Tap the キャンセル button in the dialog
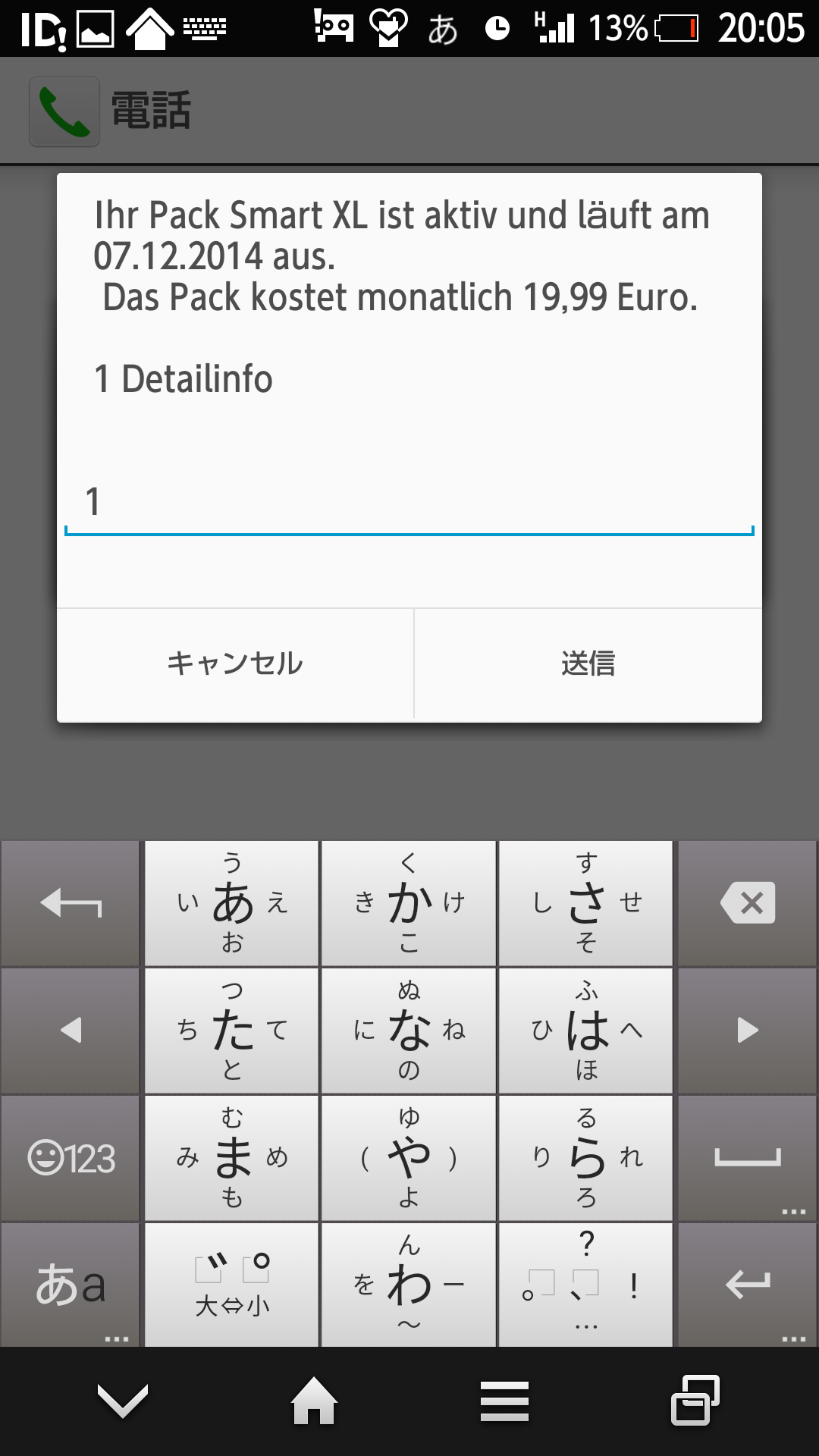Image resolution: width=819 pixels, height=1456 pixels. (x=235, y=664)
